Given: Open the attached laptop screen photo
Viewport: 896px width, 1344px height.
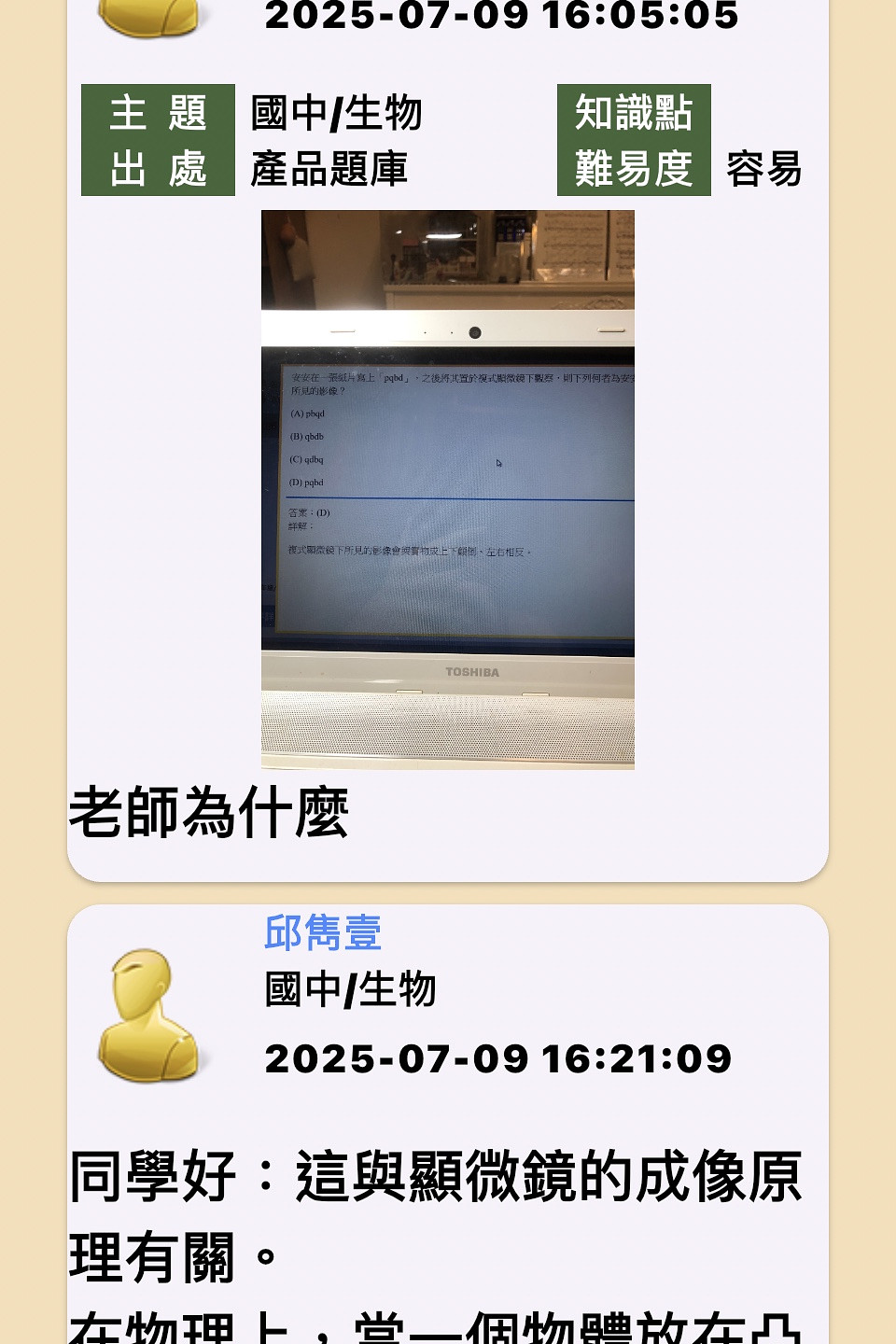Looking at the screenshot, I should coord(448,489).
